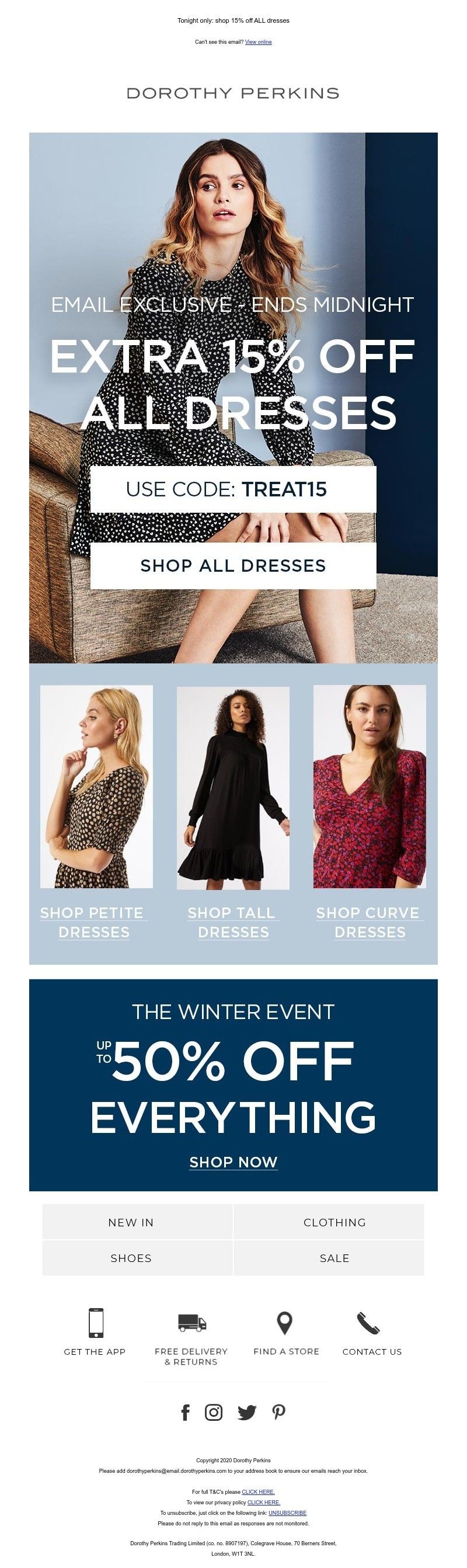Browse the Clothing category
The height and width of the screenshot is (1568, 467).
[334, 1222]
